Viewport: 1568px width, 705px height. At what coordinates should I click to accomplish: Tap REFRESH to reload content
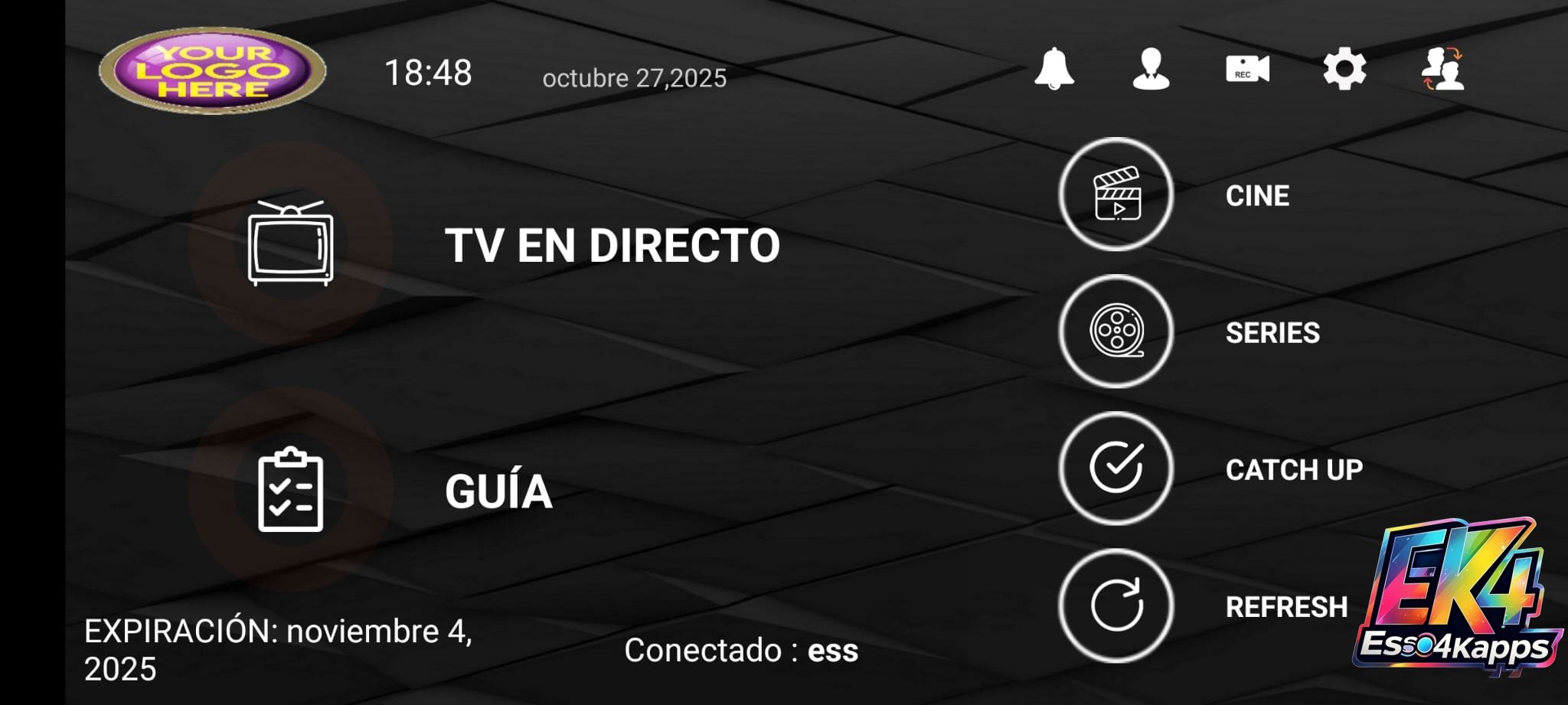[x=1116, y=605]
